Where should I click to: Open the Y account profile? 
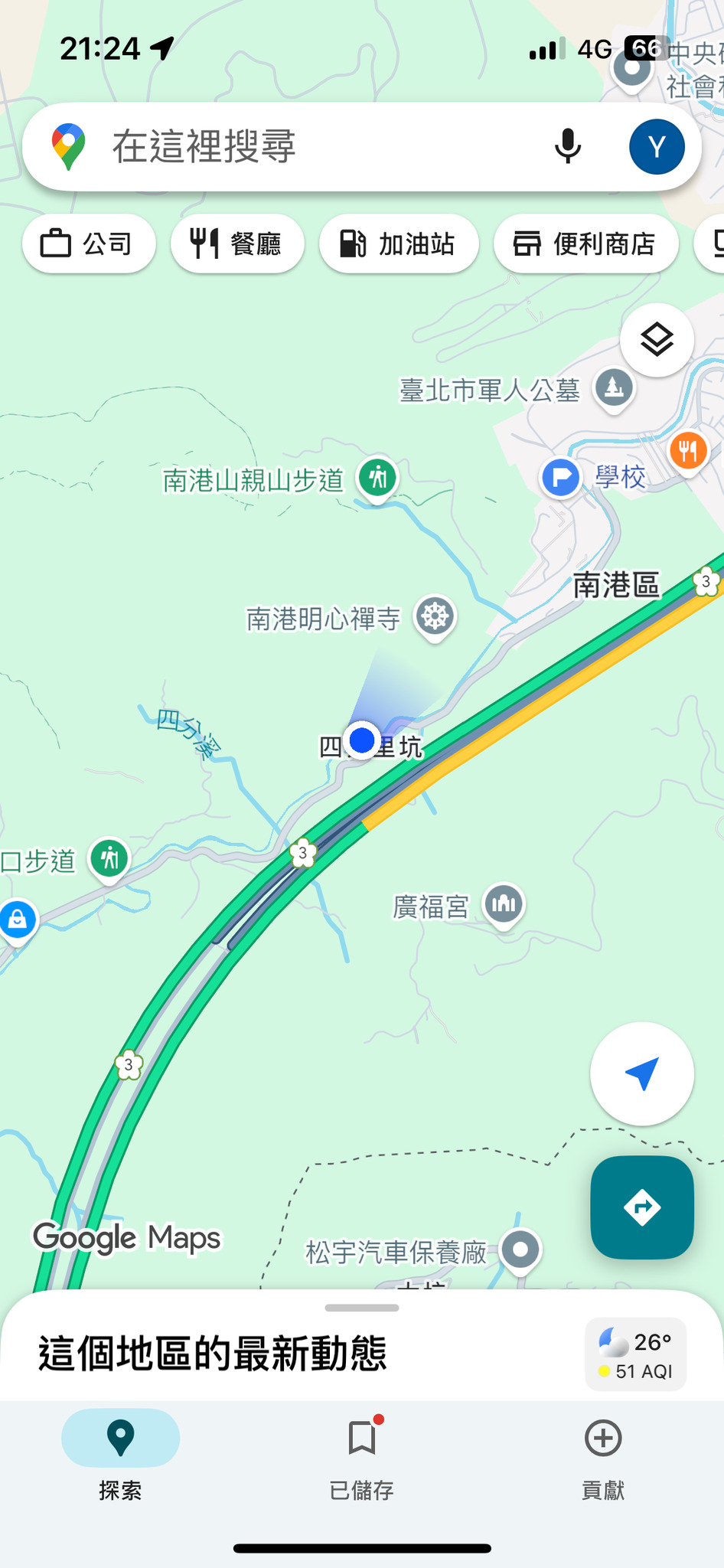(x=657, y=146)
